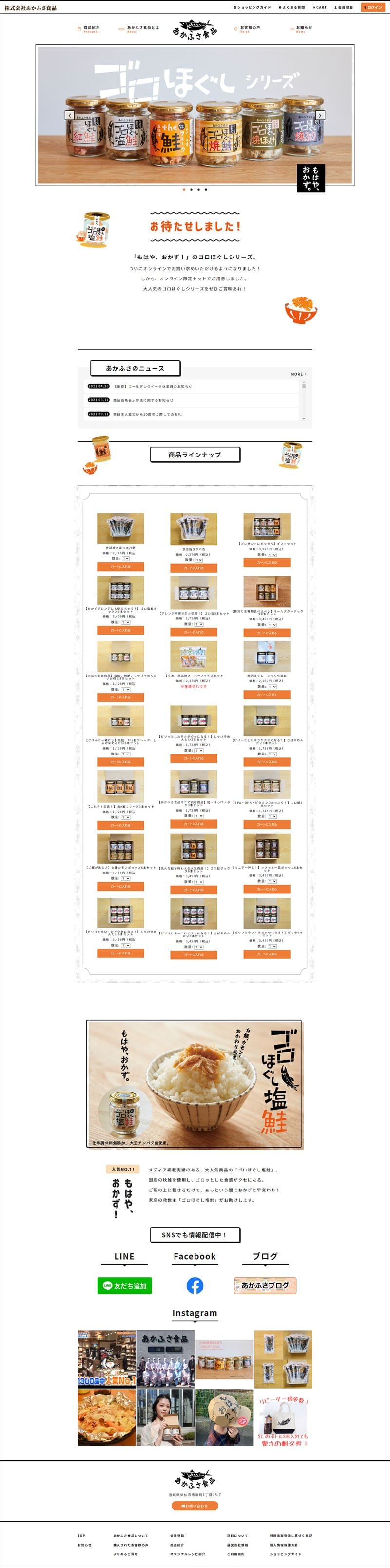The height and width of the screenshot is (1568, 390).
Task: View MORE news articles
Action: [x=298, y=374]
